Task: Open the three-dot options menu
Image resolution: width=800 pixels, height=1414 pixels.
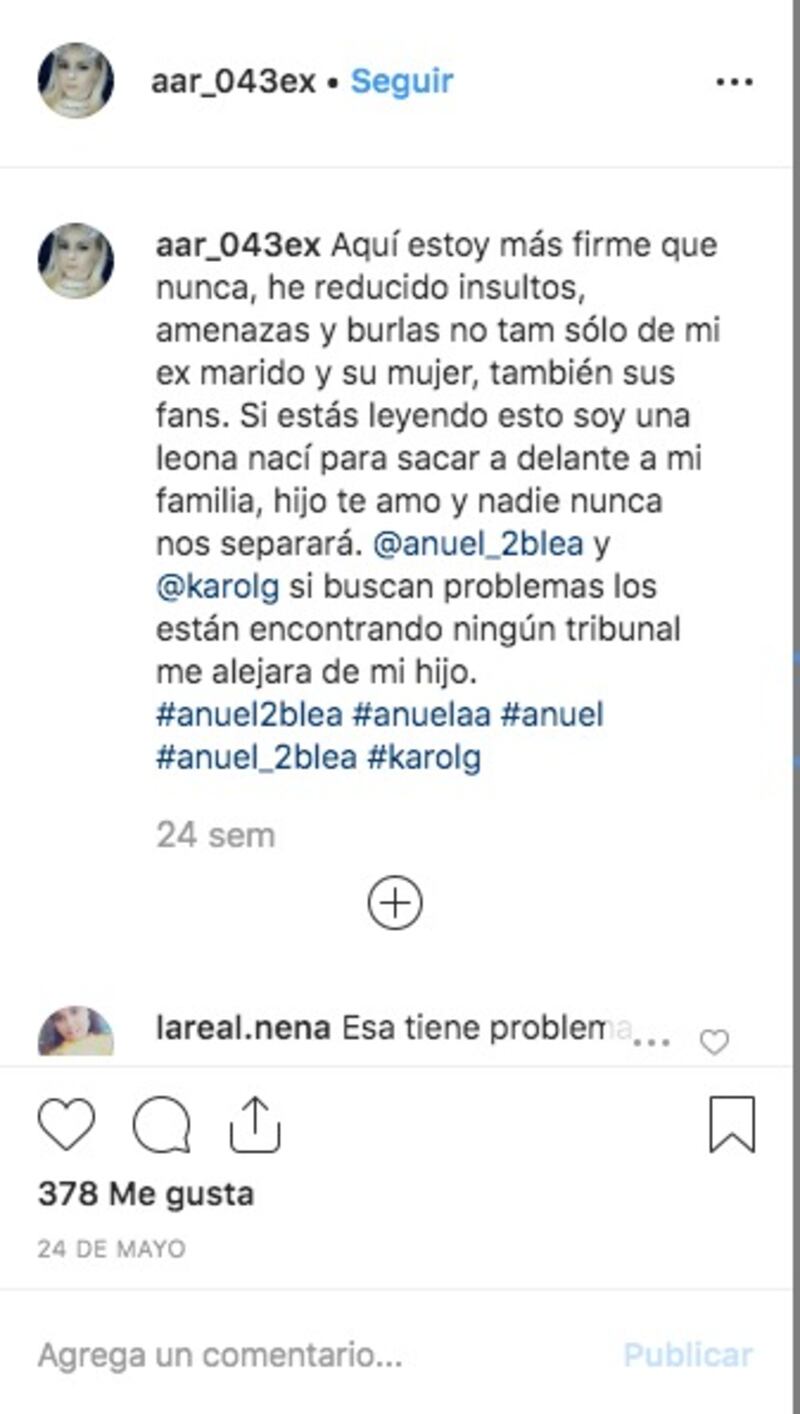Action: pyautogui.click(x=735, y=81)
